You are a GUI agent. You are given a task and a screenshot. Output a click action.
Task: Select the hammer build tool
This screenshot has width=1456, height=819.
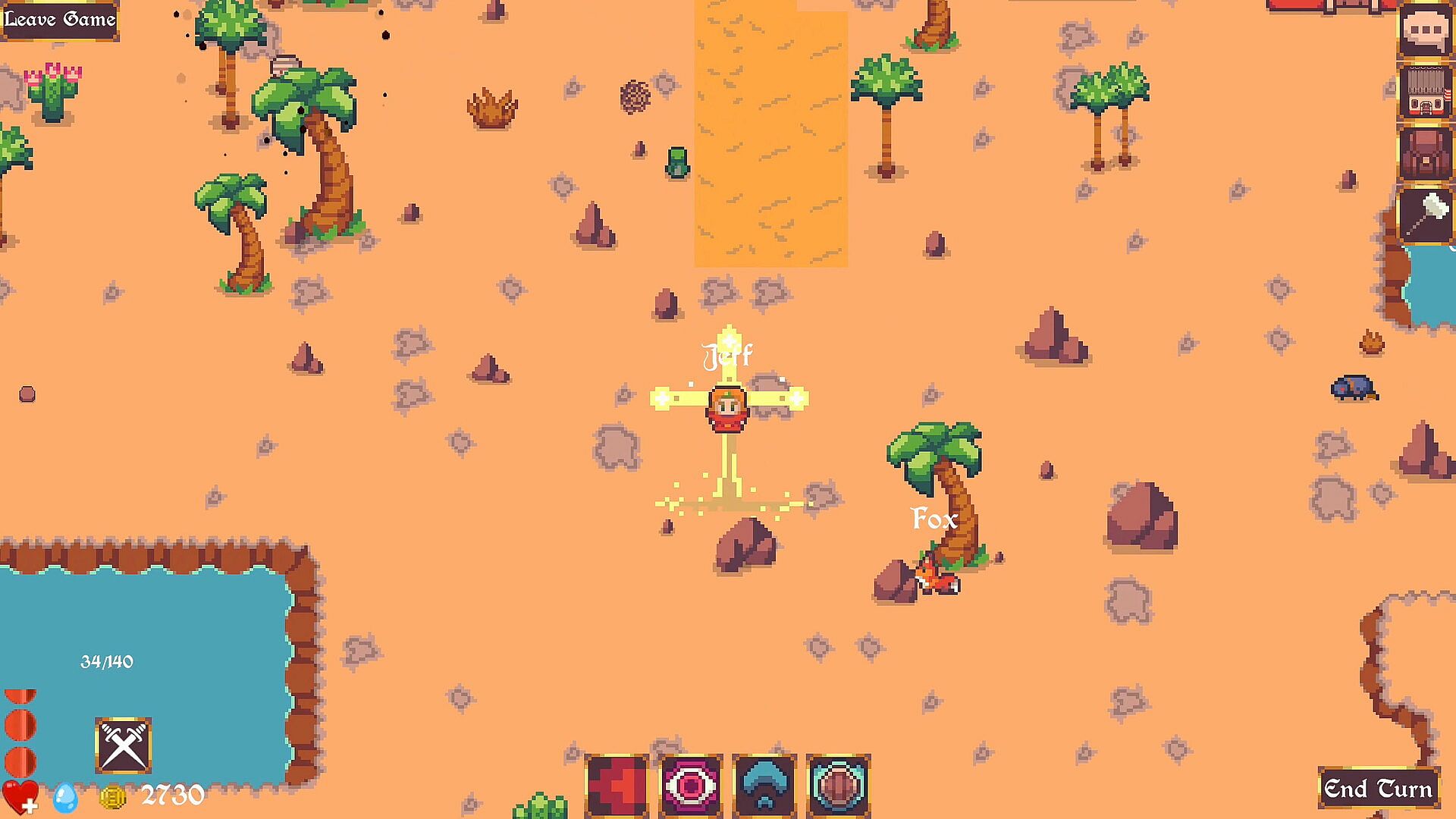point(1425,214)
